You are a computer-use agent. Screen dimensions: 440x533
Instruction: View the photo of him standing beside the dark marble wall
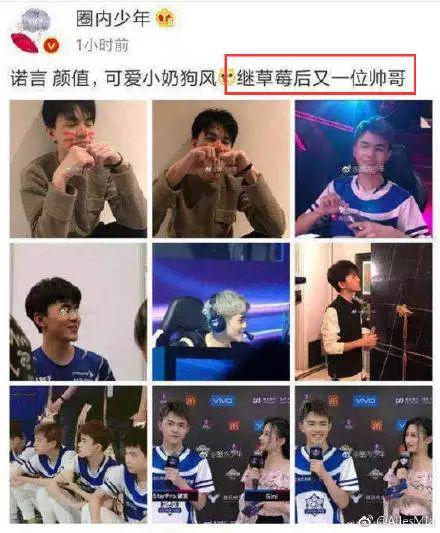[x=364, y=312]
